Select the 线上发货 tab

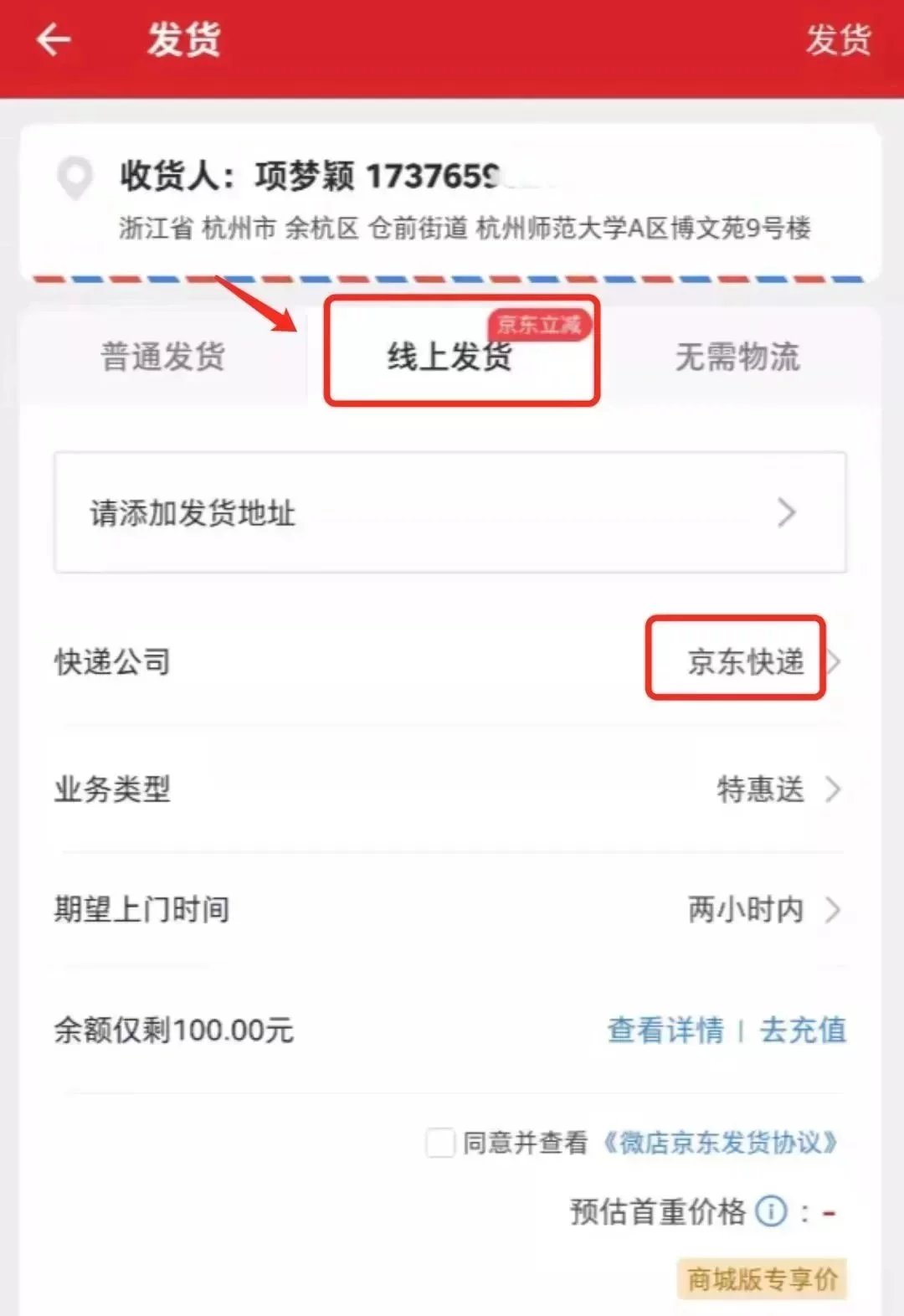coord(450,357)
